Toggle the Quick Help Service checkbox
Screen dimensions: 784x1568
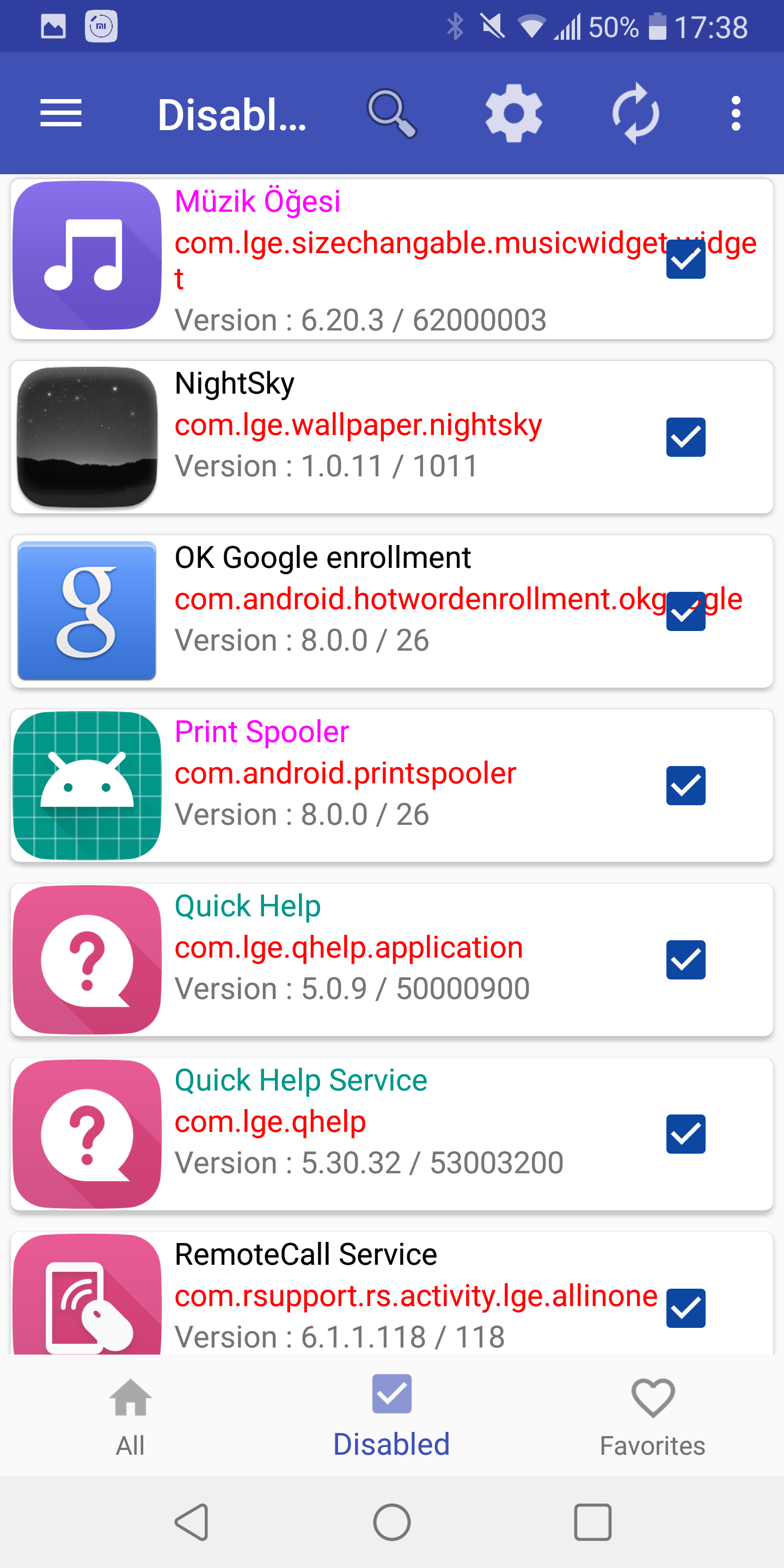(685, 1134)
